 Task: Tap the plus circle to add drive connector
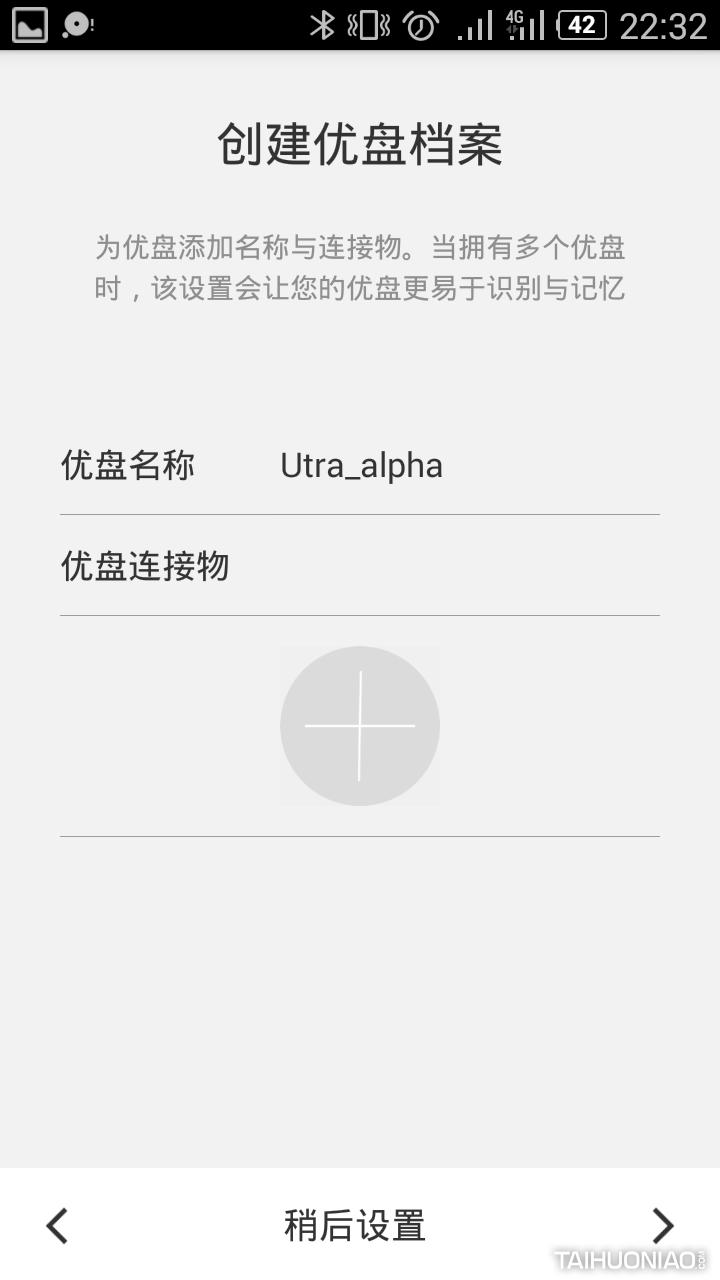tap(359, 726)
